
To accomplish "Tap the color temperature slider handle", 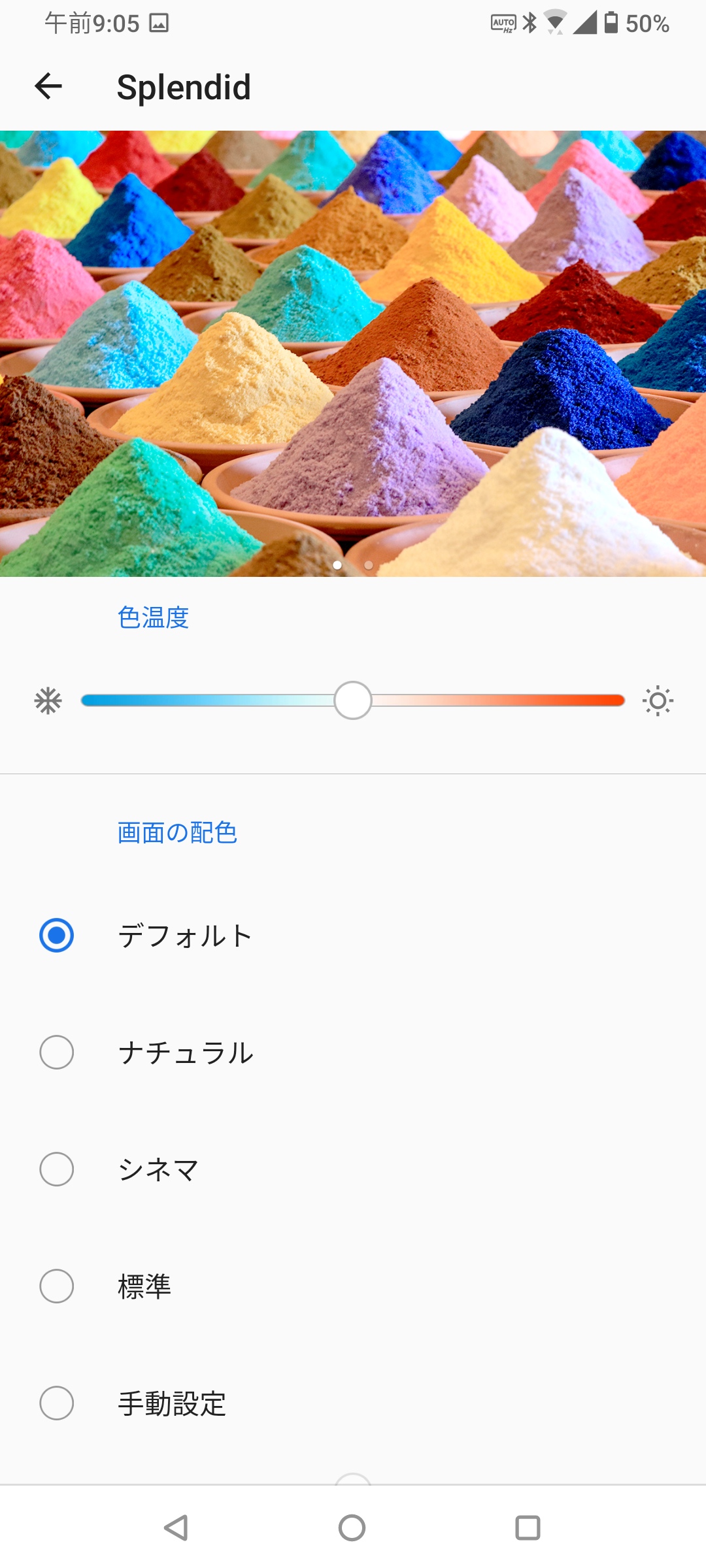I will pyautogui.click(x=353, y=700).
